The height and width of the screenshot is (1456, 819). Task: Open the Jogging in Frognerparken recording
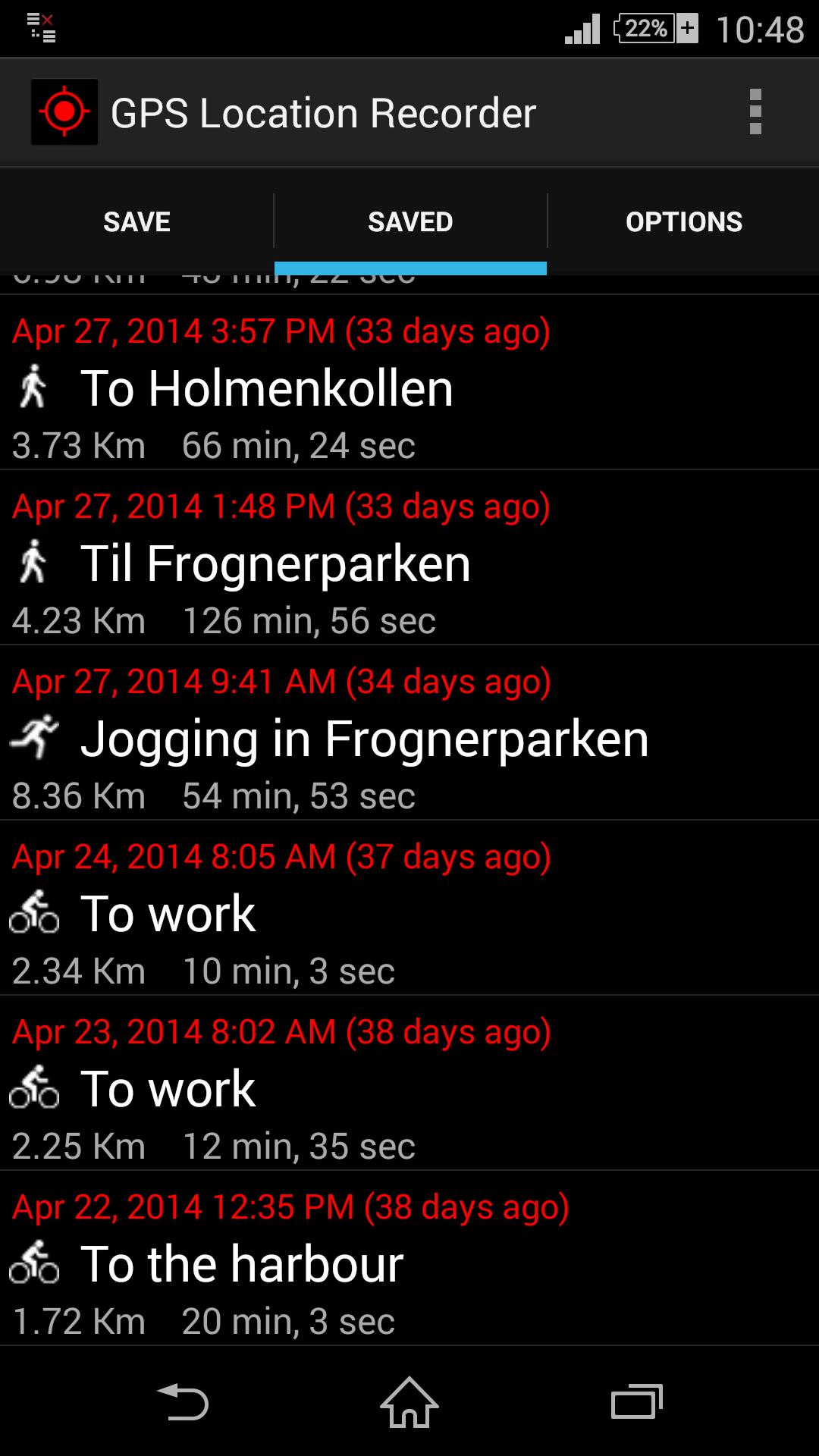(x=409, y=738)
